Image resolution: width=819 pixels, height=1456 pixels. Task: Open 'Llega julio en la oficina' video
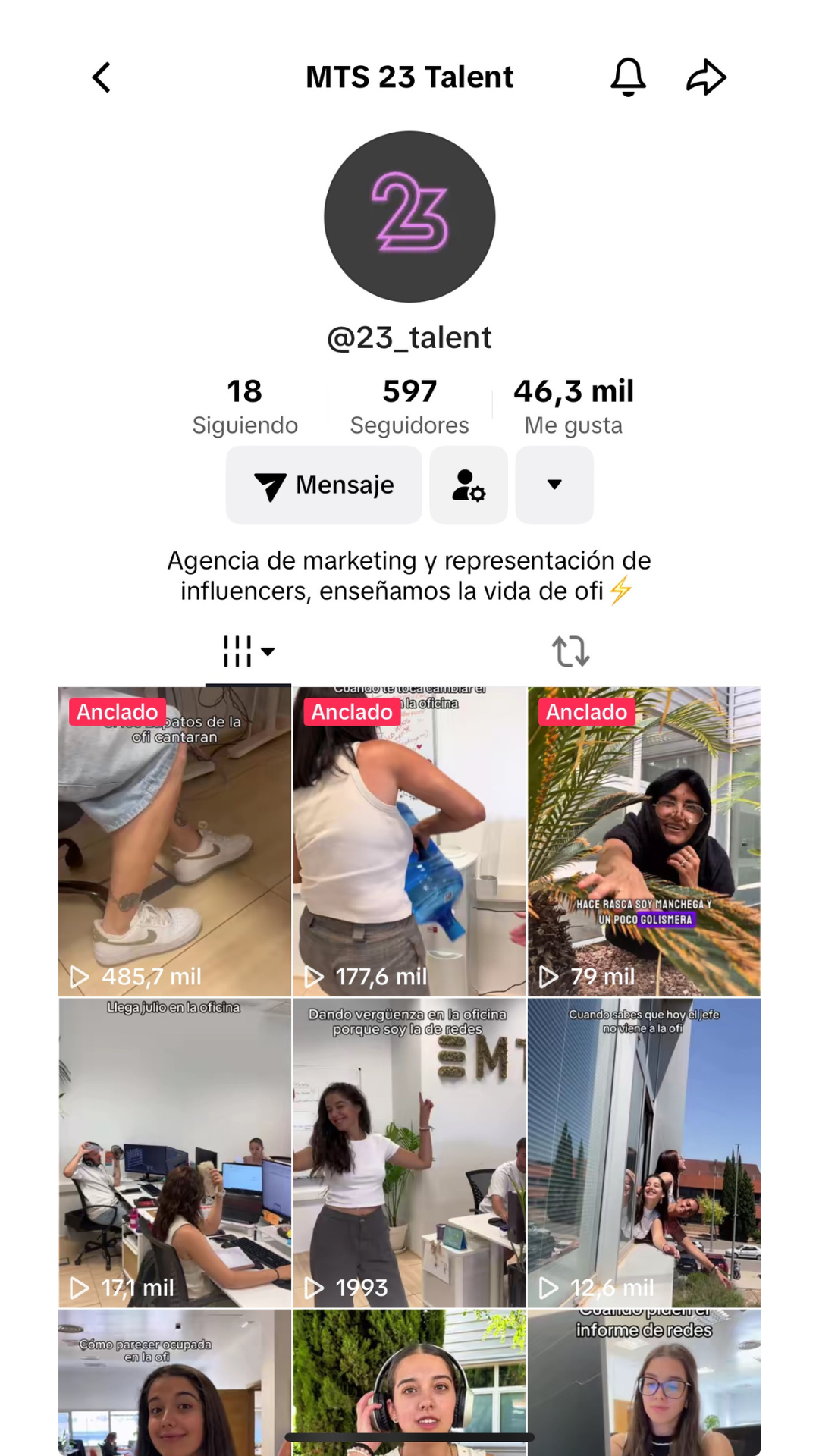point(175,1153)
